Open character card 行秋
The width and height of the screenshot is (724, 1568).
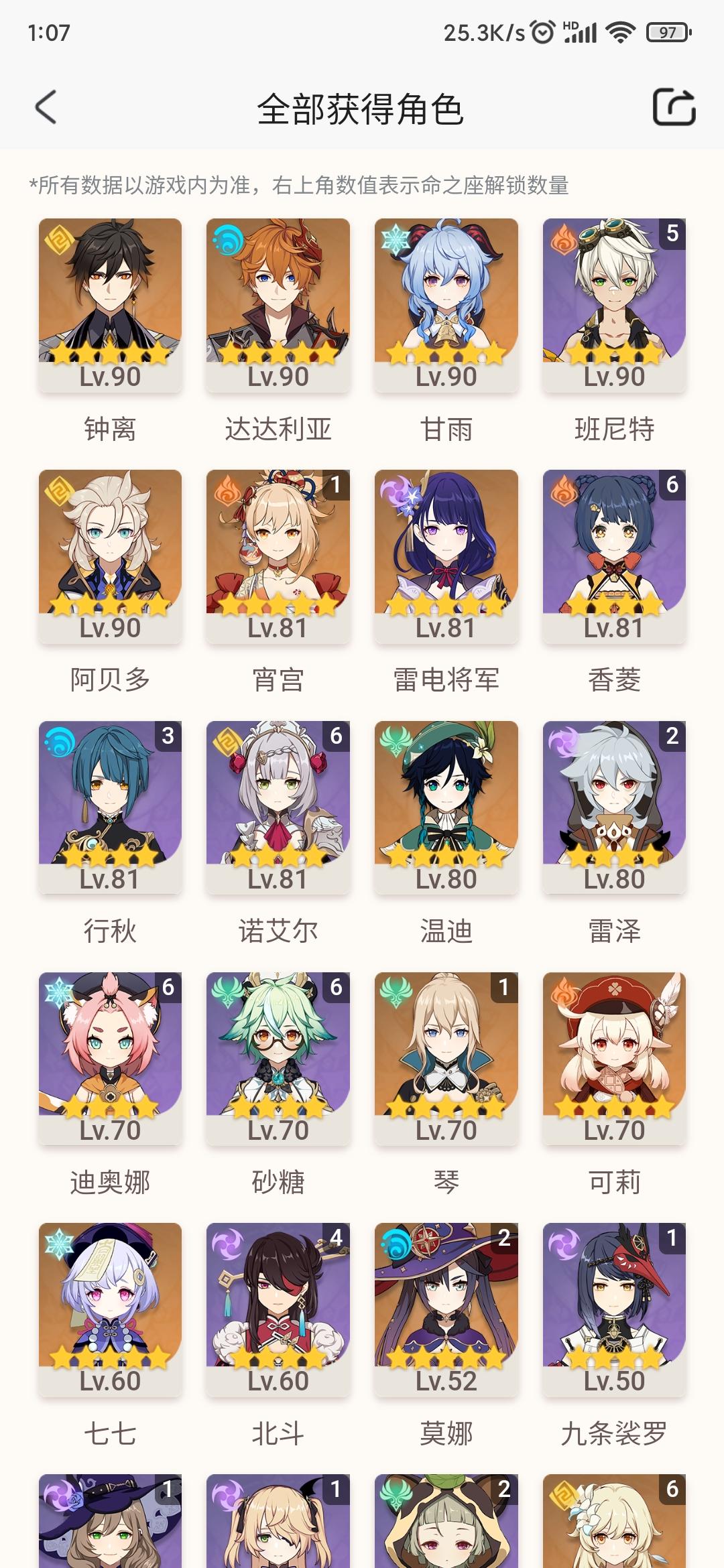[x=110, y=807]
